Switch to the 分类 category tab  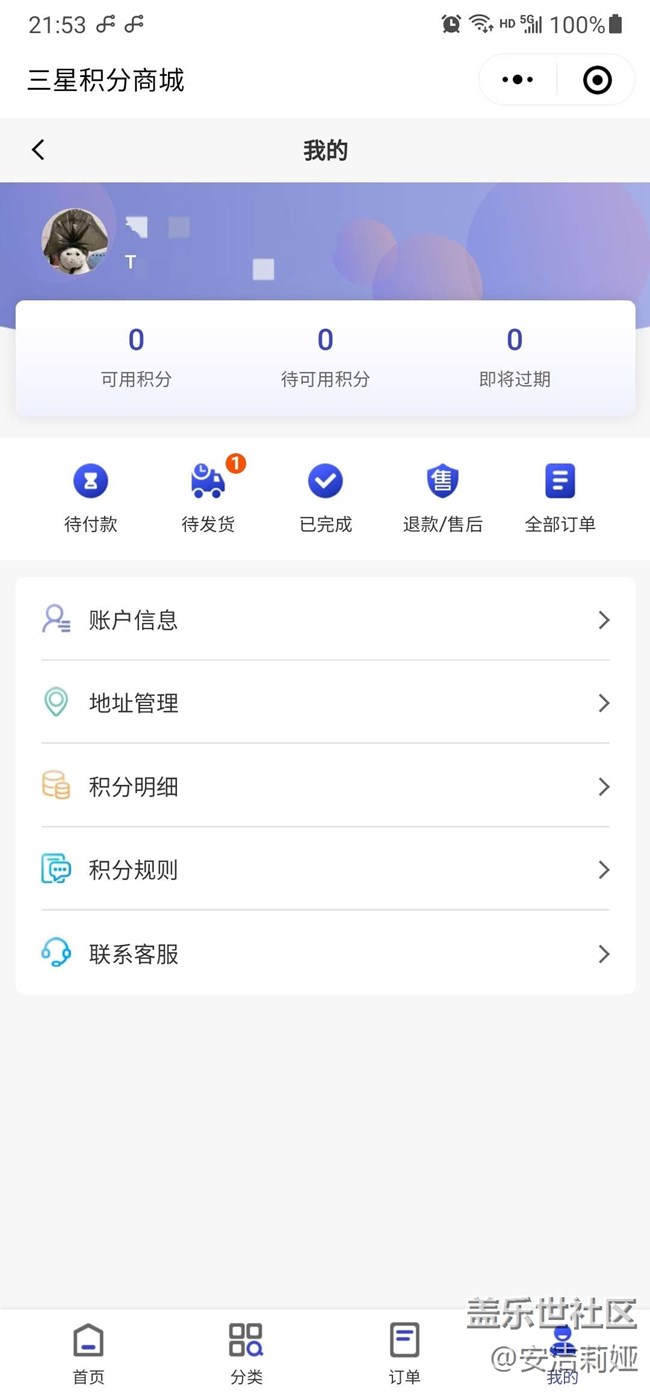point(246,1352)
